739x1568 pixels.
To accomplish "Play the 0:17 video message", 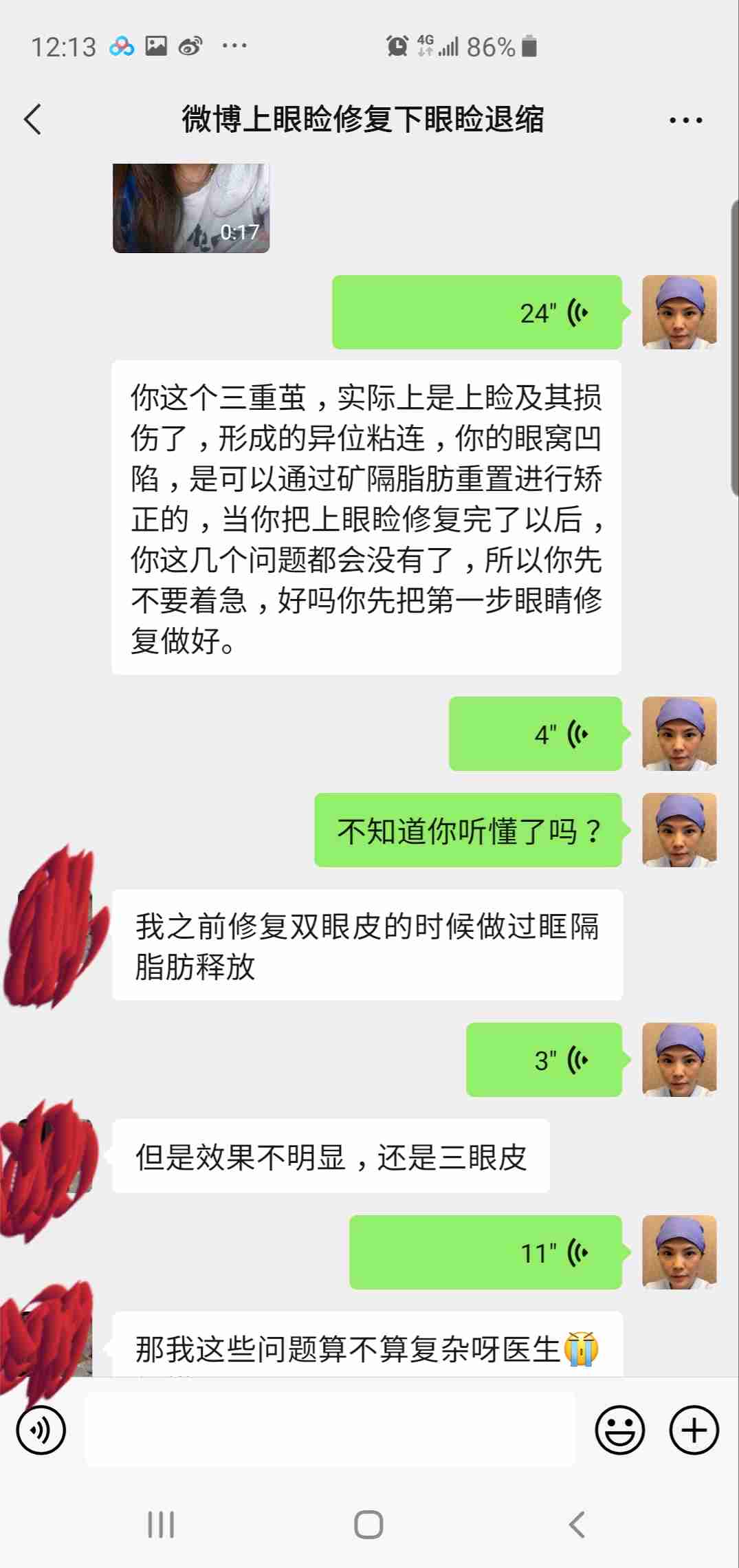I will point(191,208).
